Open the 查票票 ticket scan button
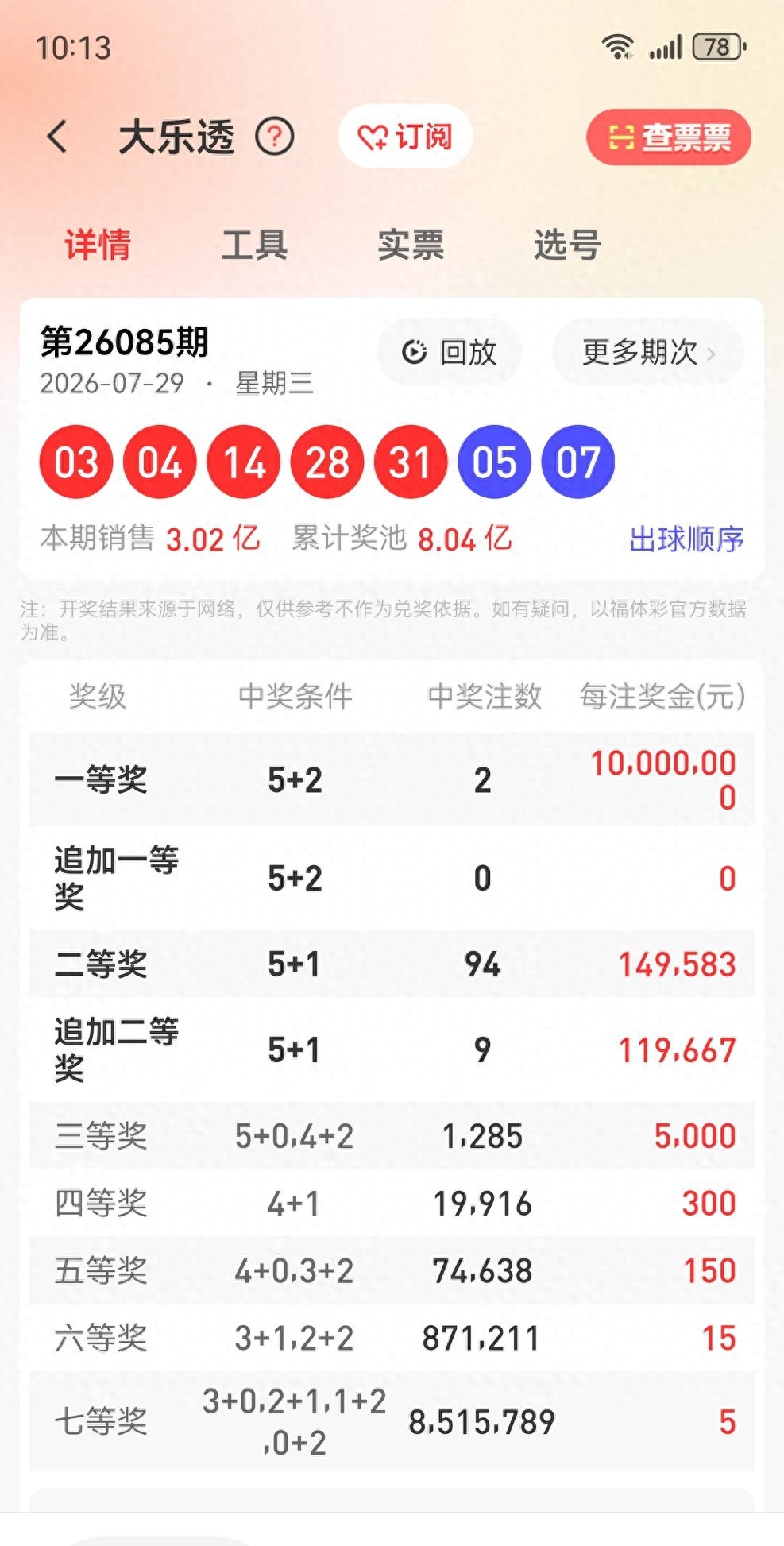 pyautogui.click(x=669, y=137)
